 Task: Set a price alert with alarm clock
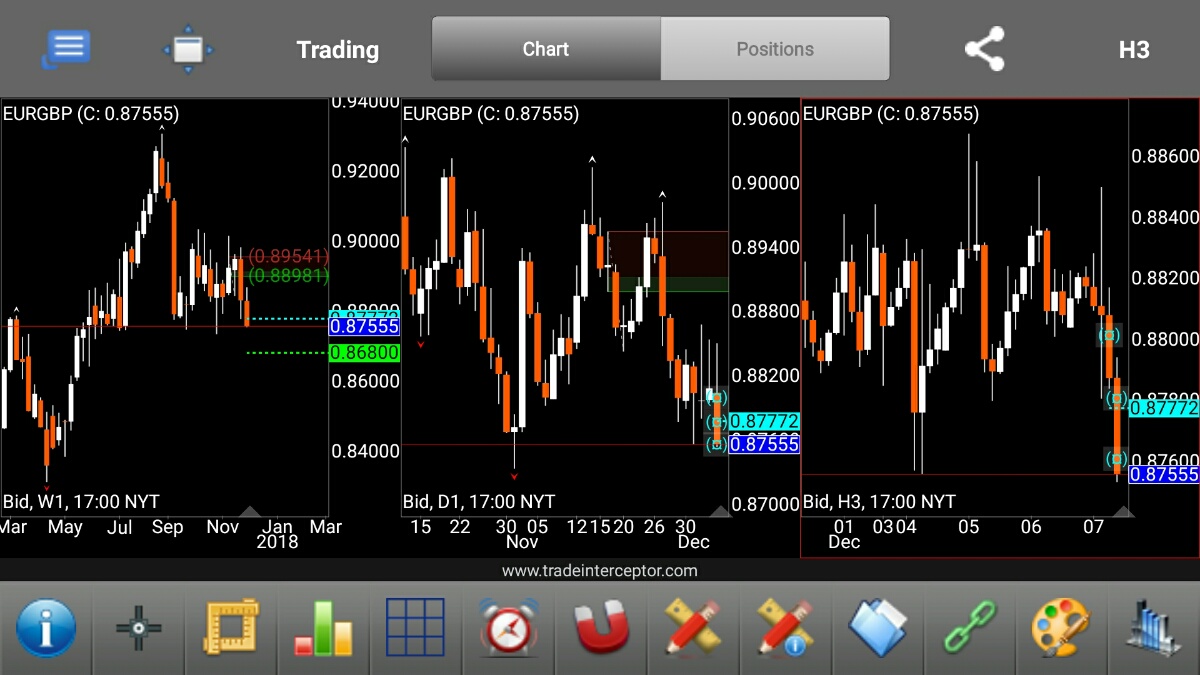pos(508,629)
